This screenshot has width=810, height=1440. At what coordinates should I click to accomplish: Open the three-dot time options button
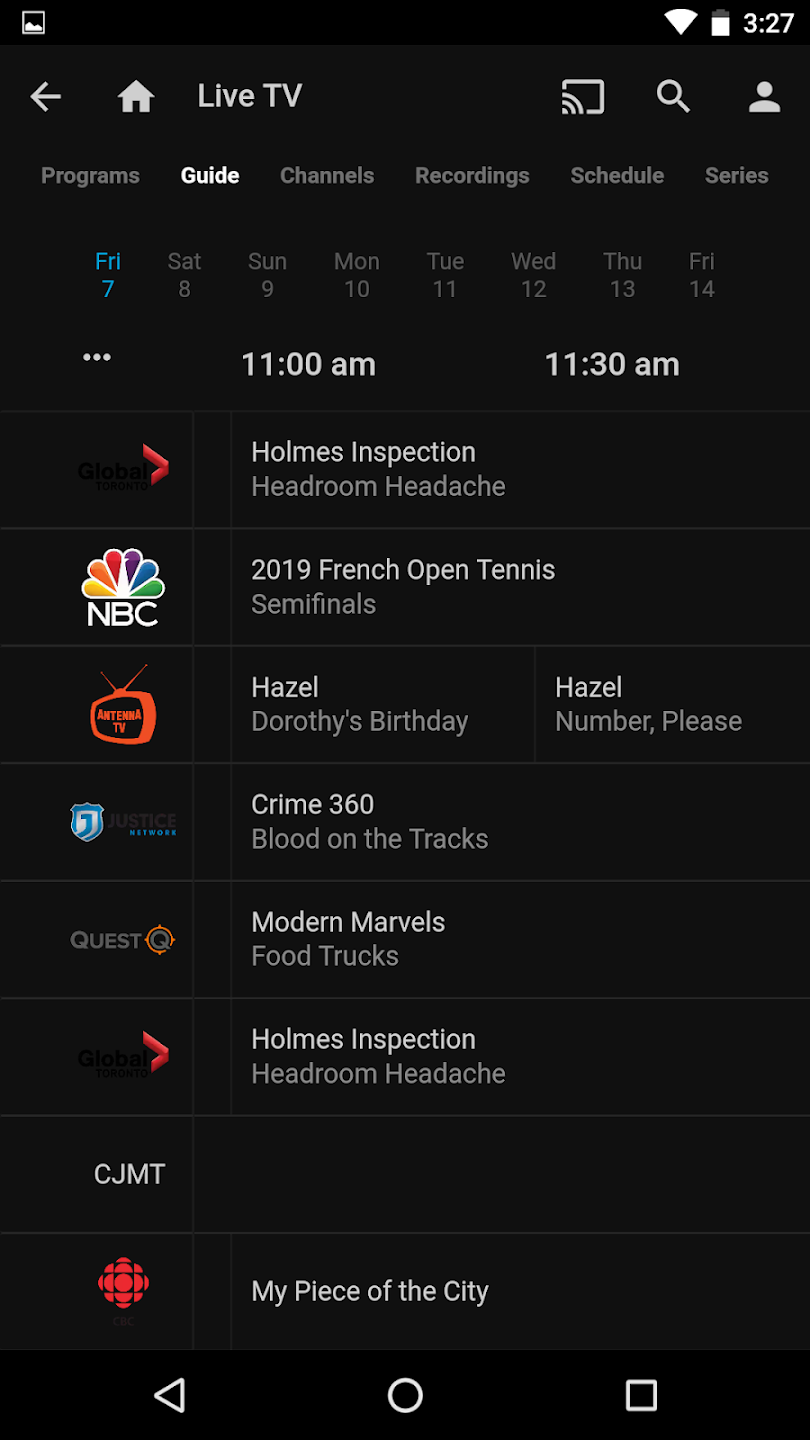(x=97, y=357)
